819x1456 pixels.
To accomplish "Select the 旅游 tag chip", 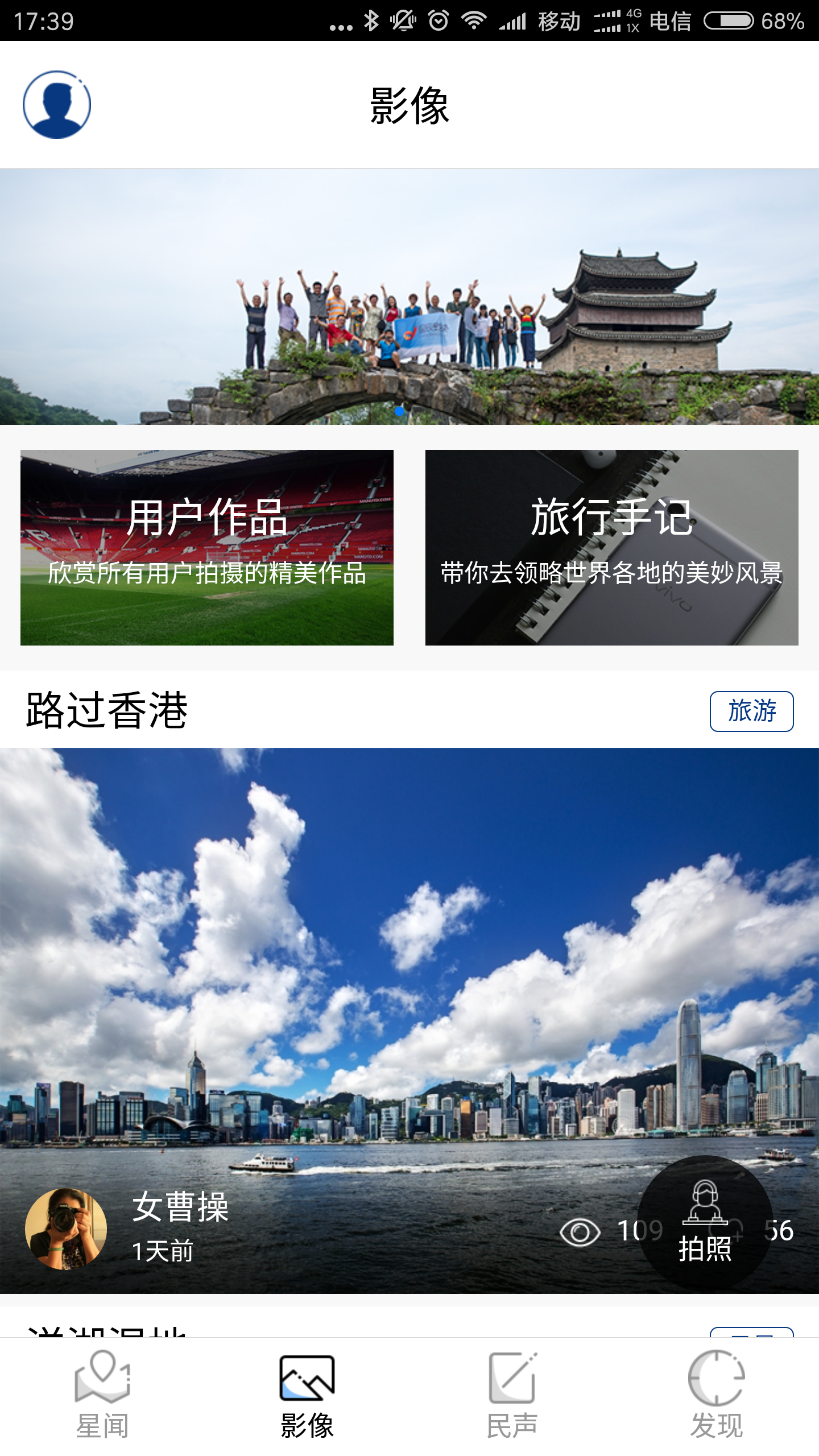I will [x=751, y=711].
